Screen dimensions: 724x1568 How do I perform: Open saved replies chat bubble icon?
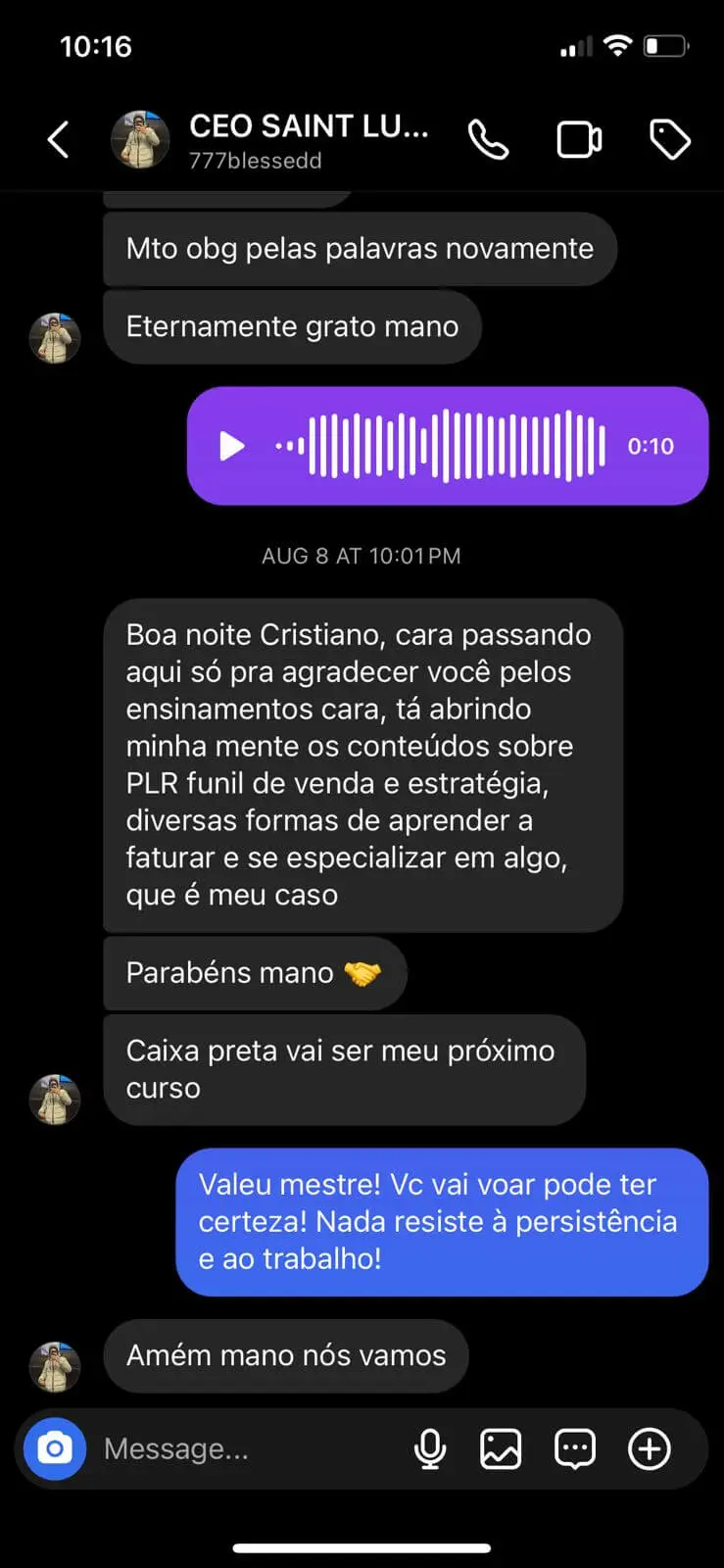tap(575, 1448)
